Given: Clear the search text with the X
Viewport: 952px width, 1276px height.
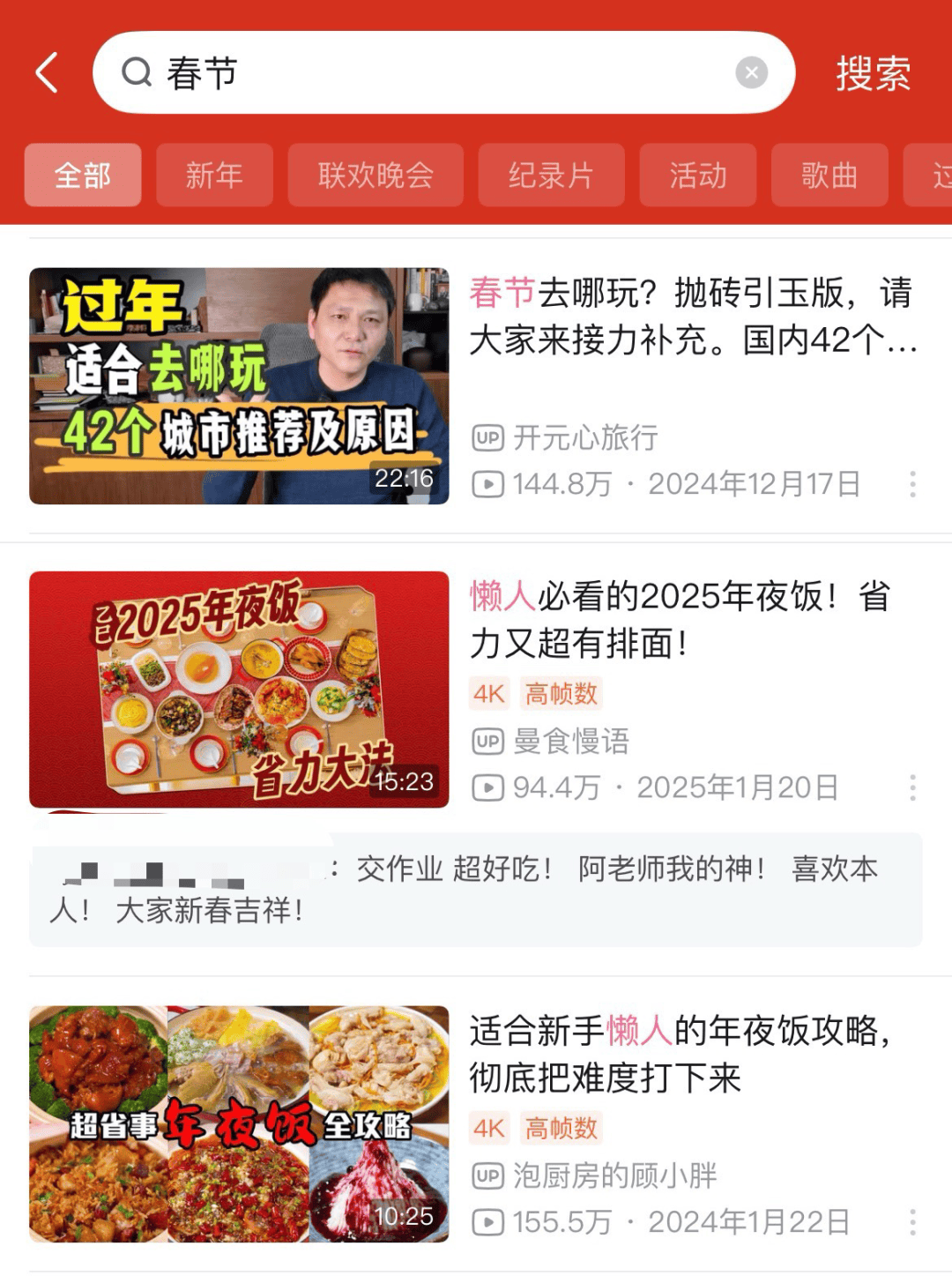Looking at the screenshot, I should [751, 72].
